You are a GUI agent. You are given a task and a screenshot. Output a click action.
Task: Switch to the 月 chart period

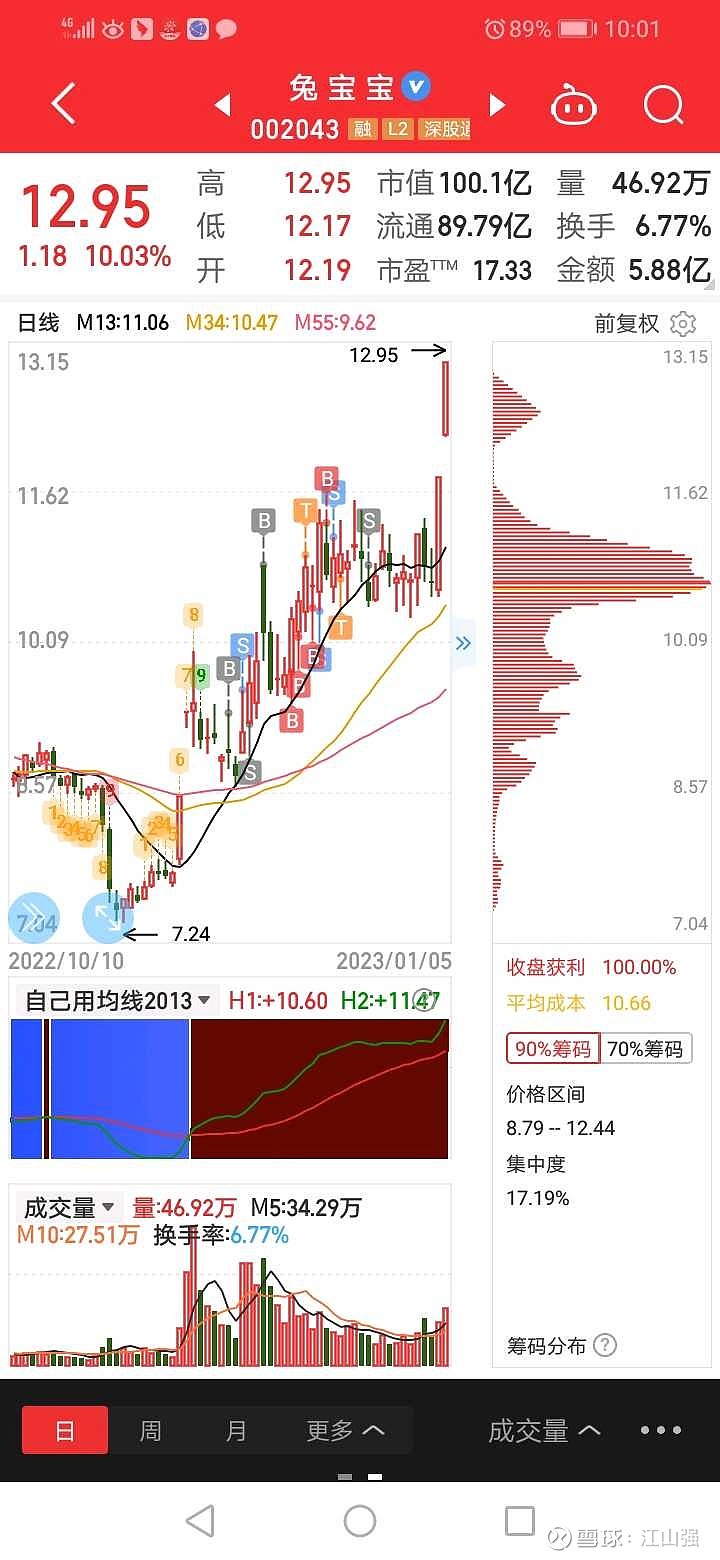236,1430
